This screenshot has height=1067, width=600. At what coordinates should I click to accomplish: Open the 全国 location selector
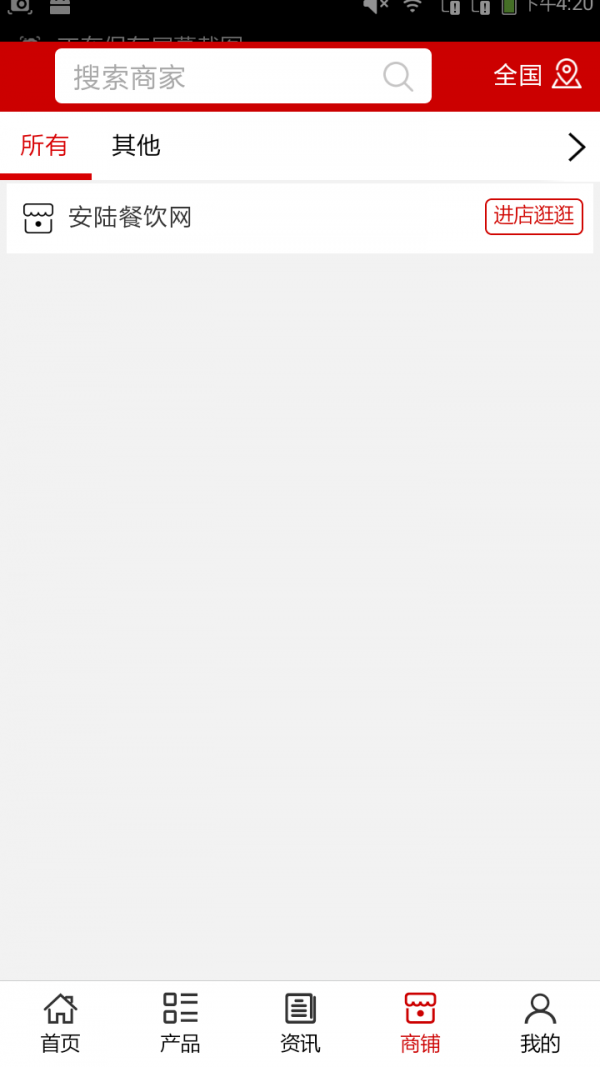click(x=537, y=75)
